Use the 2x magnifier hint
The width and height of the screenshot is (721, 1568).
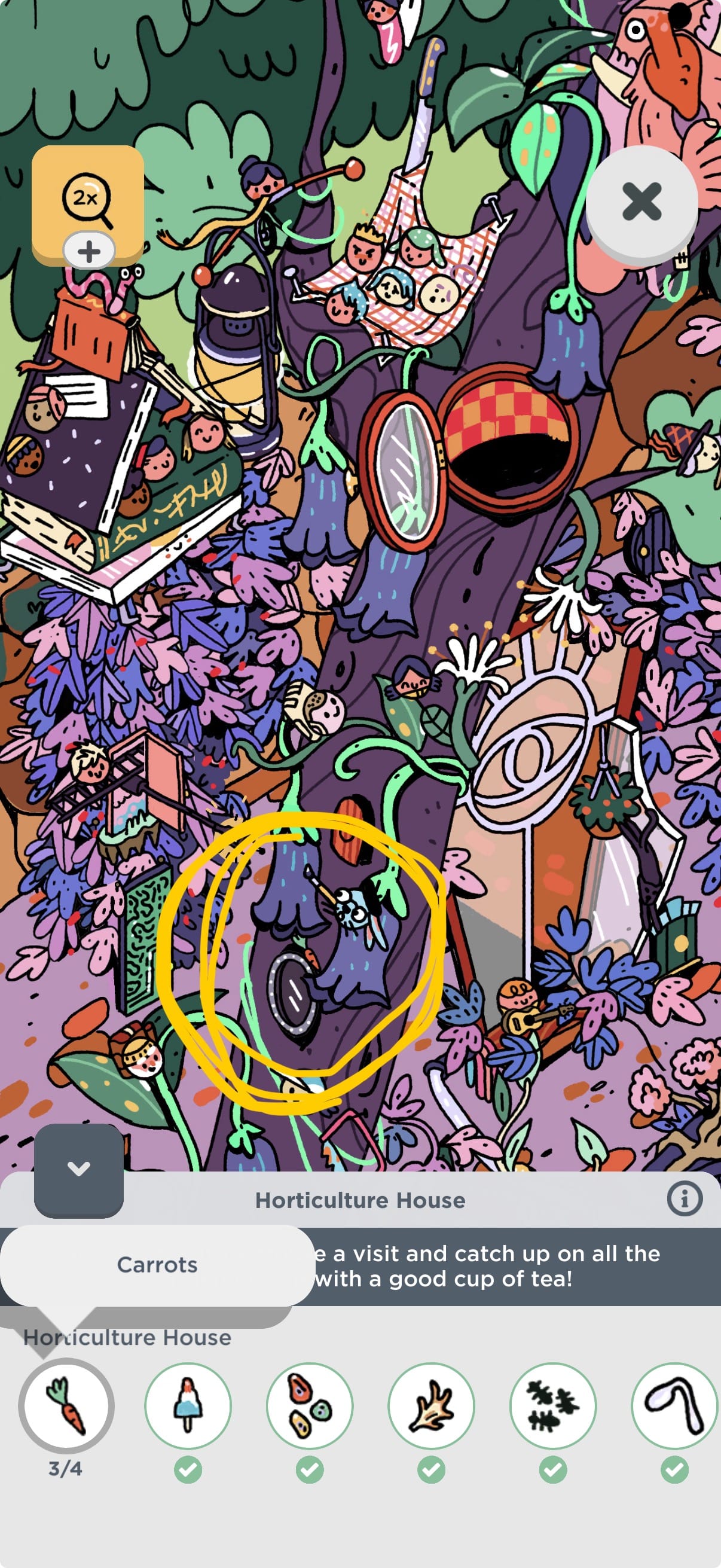point(88,201)
